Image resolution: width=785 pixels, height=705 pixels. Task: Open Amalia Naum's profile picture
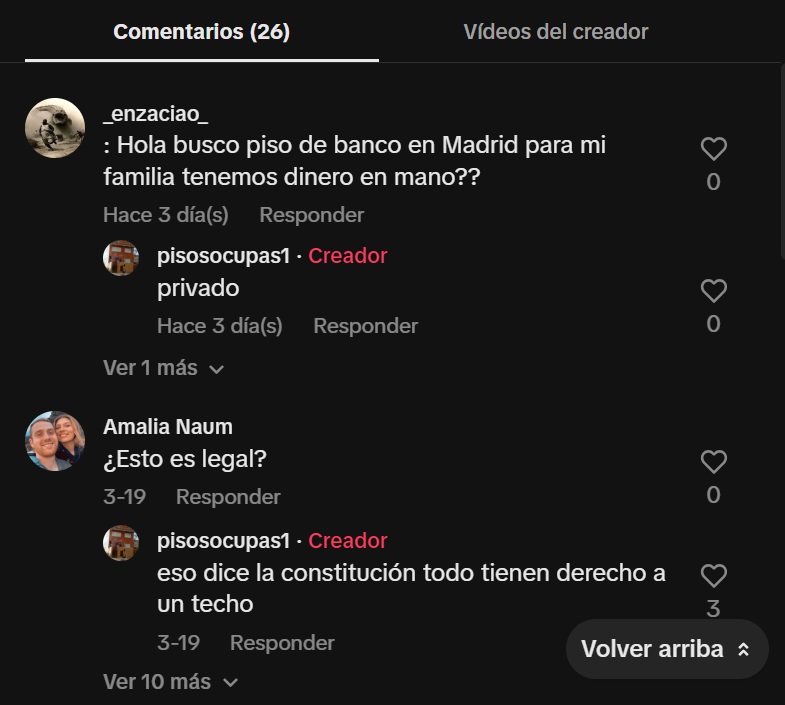[x=54, y=441]
